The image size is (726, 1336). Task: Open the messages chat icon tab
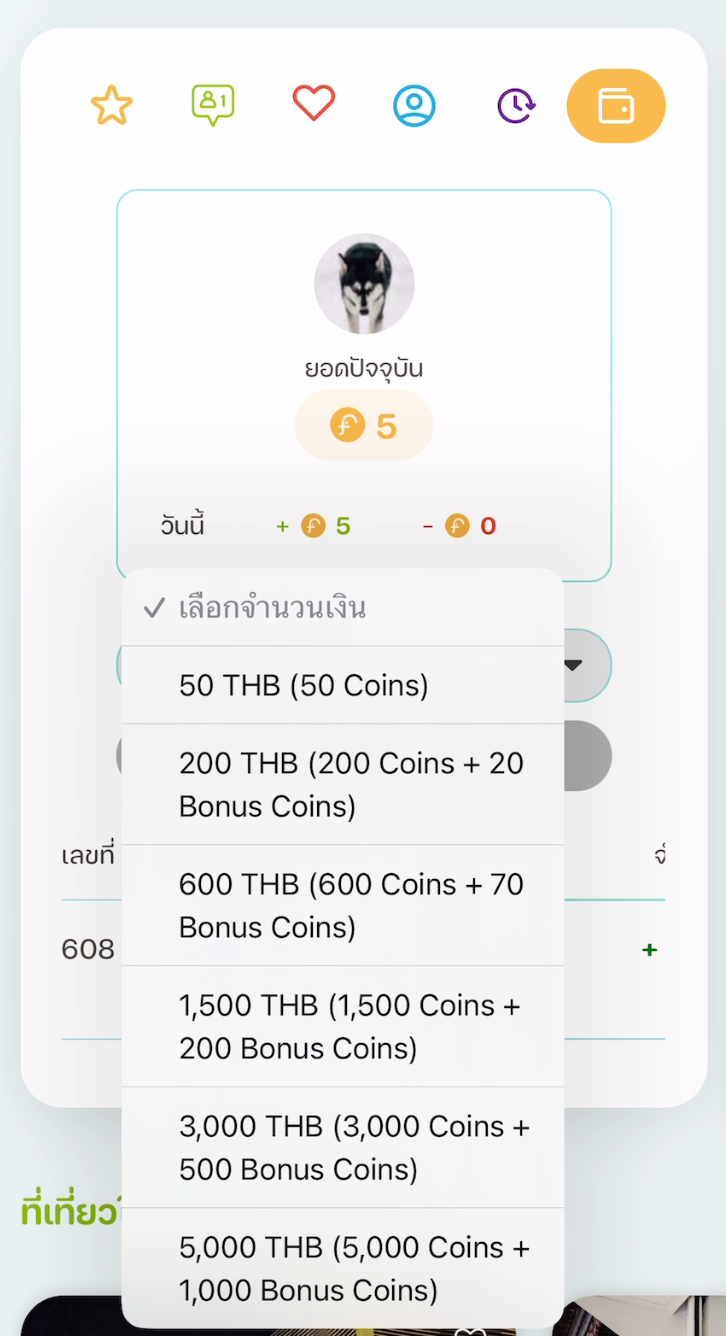(x=212, y=105)
